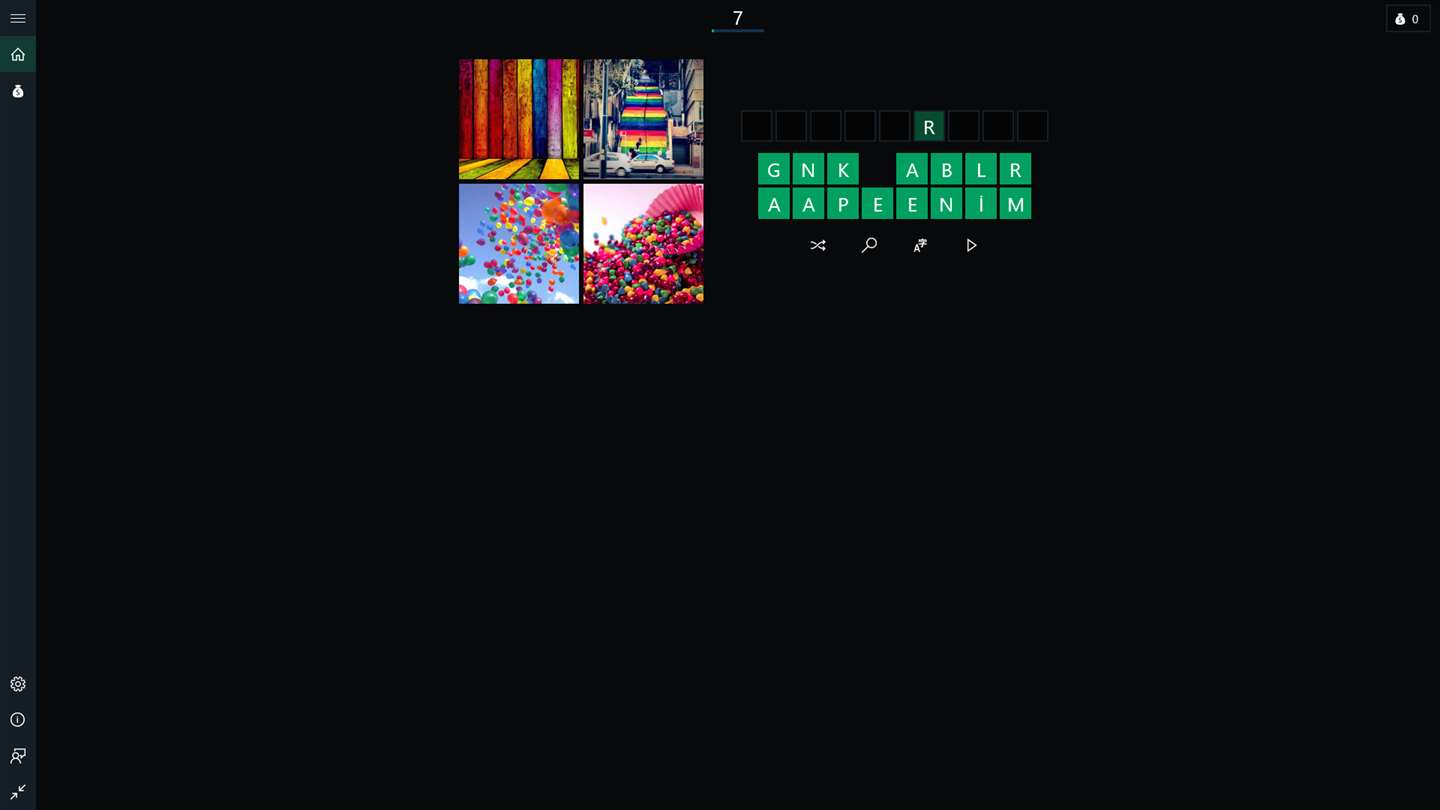Go to the home screen
The image size is (1440, 810).
tap(18, 54)
